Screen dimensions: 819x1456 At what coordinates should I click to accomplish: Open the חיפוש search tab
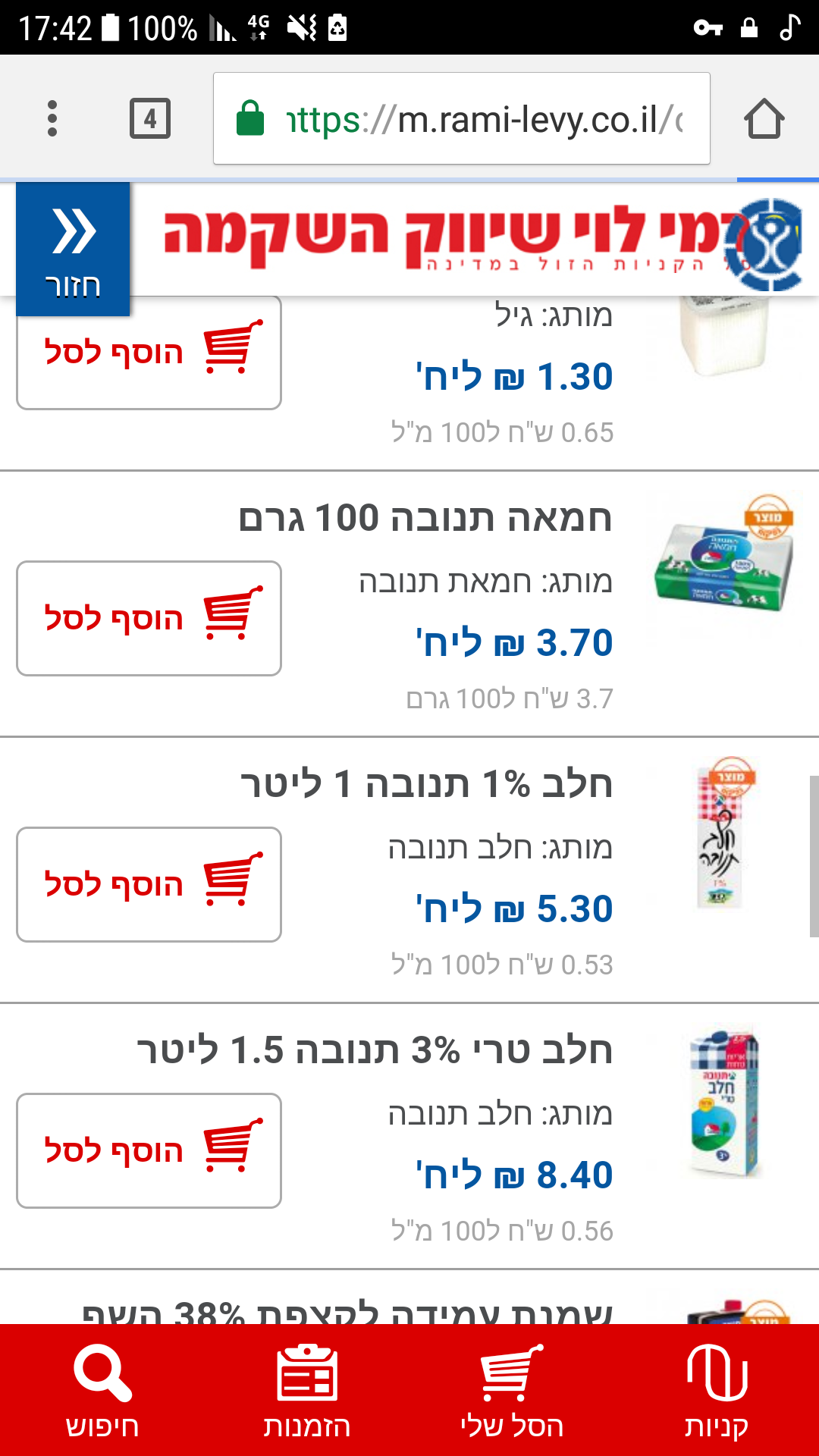click(102, 1390)
